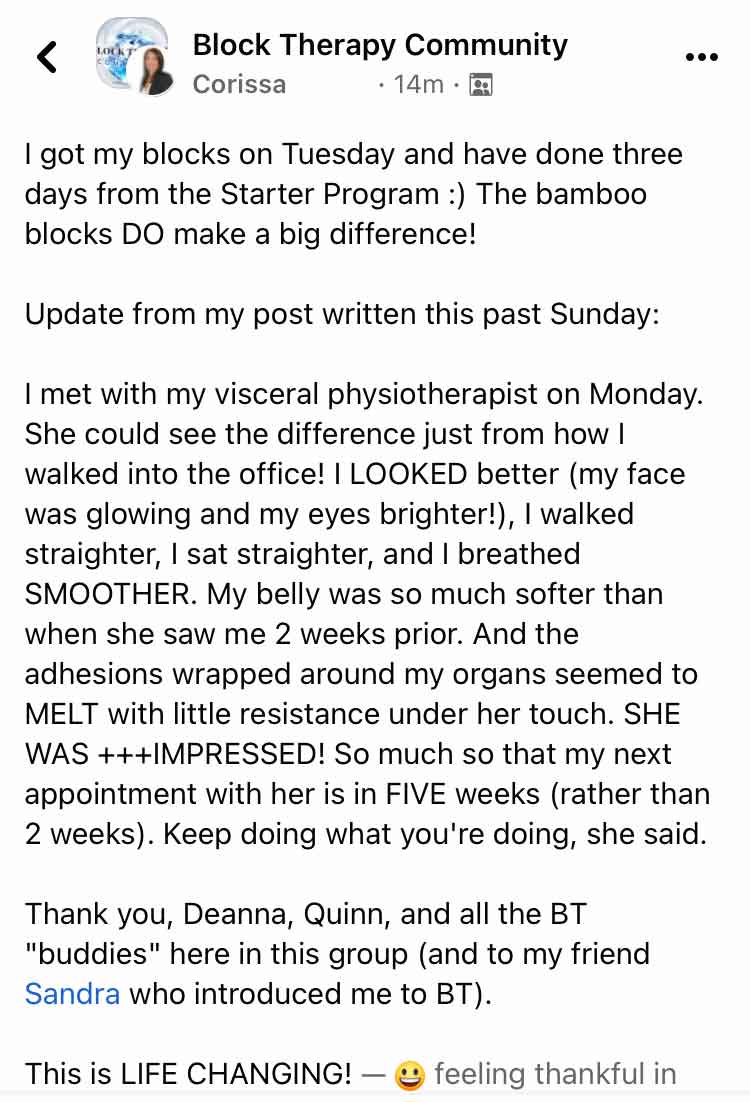Go back using the back arrow
The image size is (750, 1102).
(x=47, y=57)
